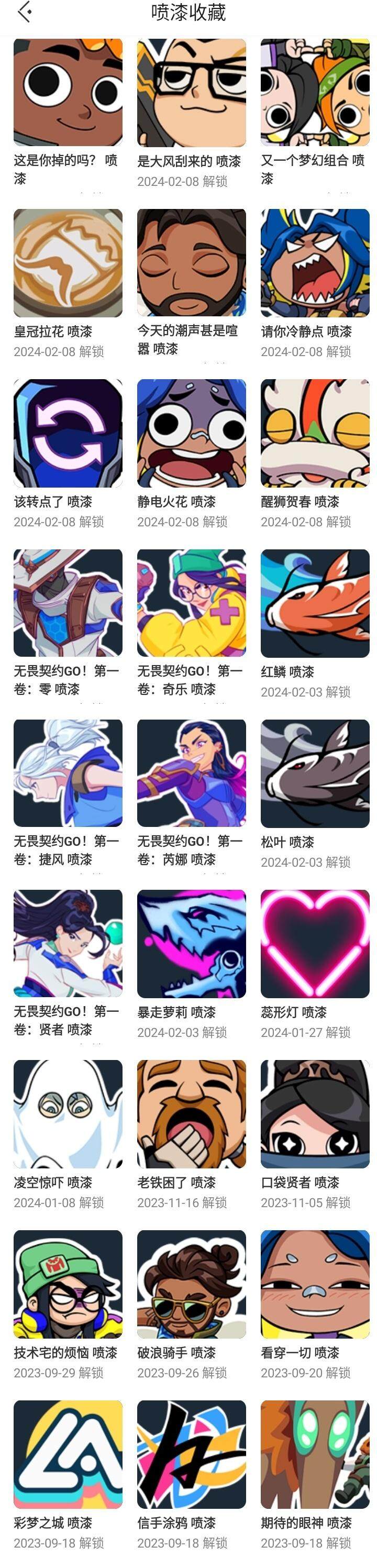Open the 请你冷静点 喷漆 tile
Viewport: 377px width, 1568px height.
(x=315, y=263)
